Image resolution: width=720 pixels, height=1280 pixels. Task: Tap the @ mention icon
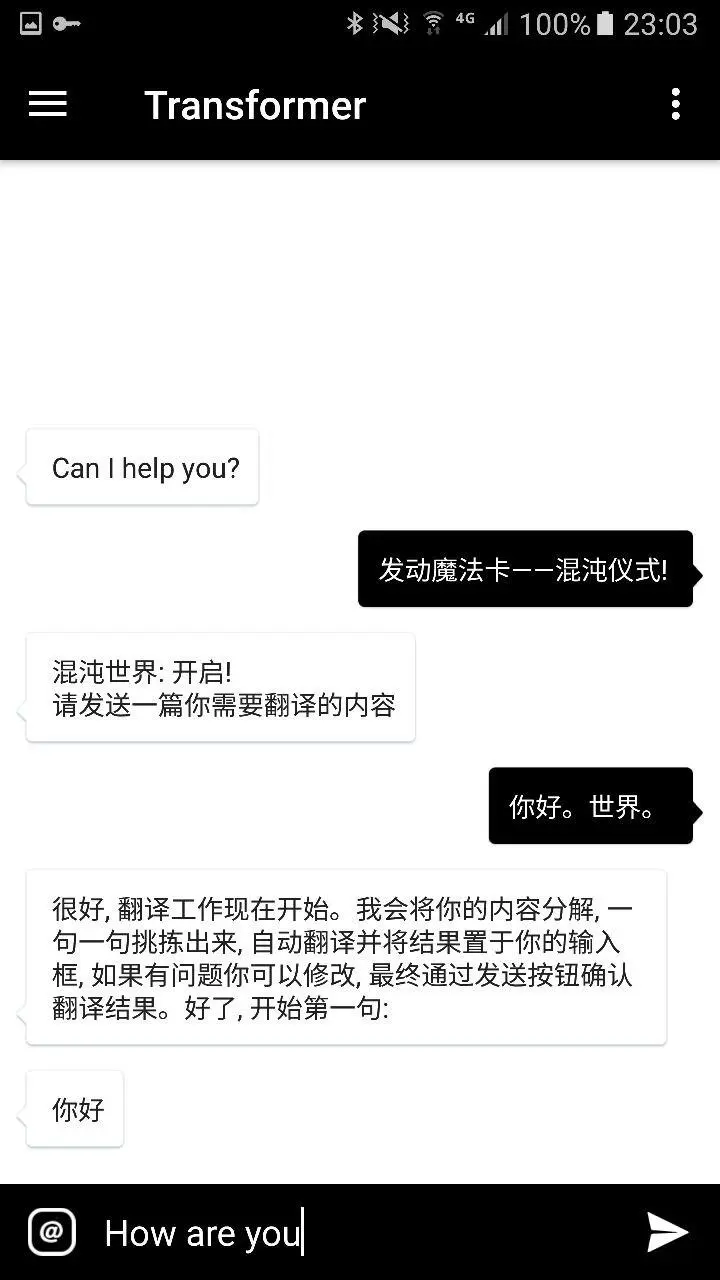(x=52, y=1232)
